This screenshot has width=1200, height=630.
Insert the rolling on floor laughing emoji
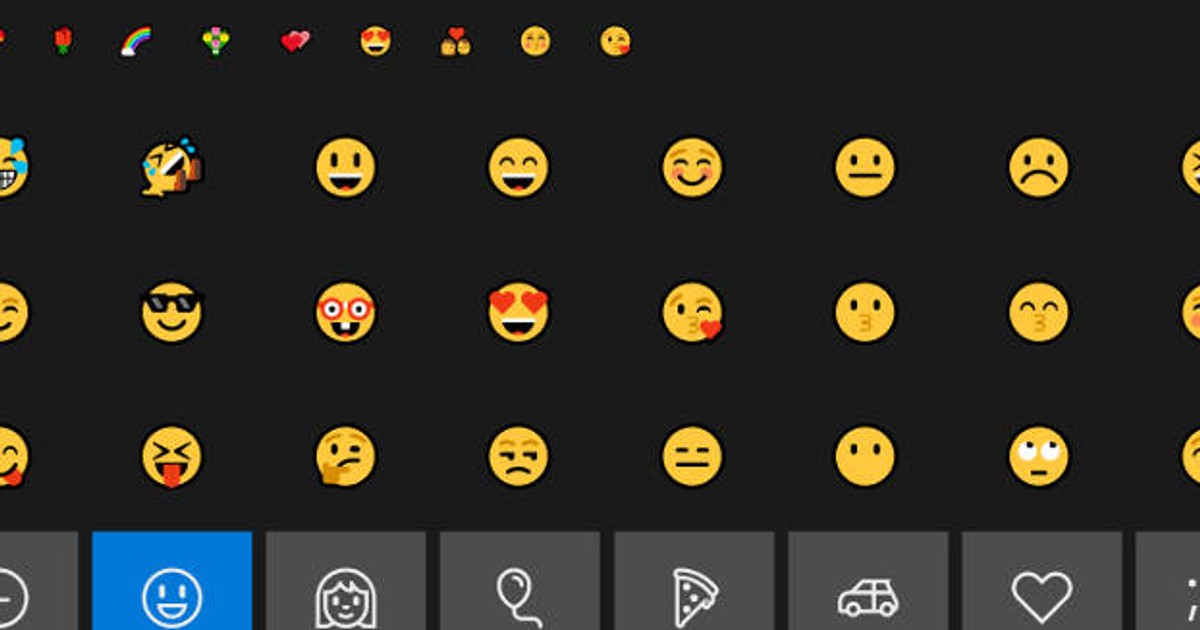tap(171, 167)
